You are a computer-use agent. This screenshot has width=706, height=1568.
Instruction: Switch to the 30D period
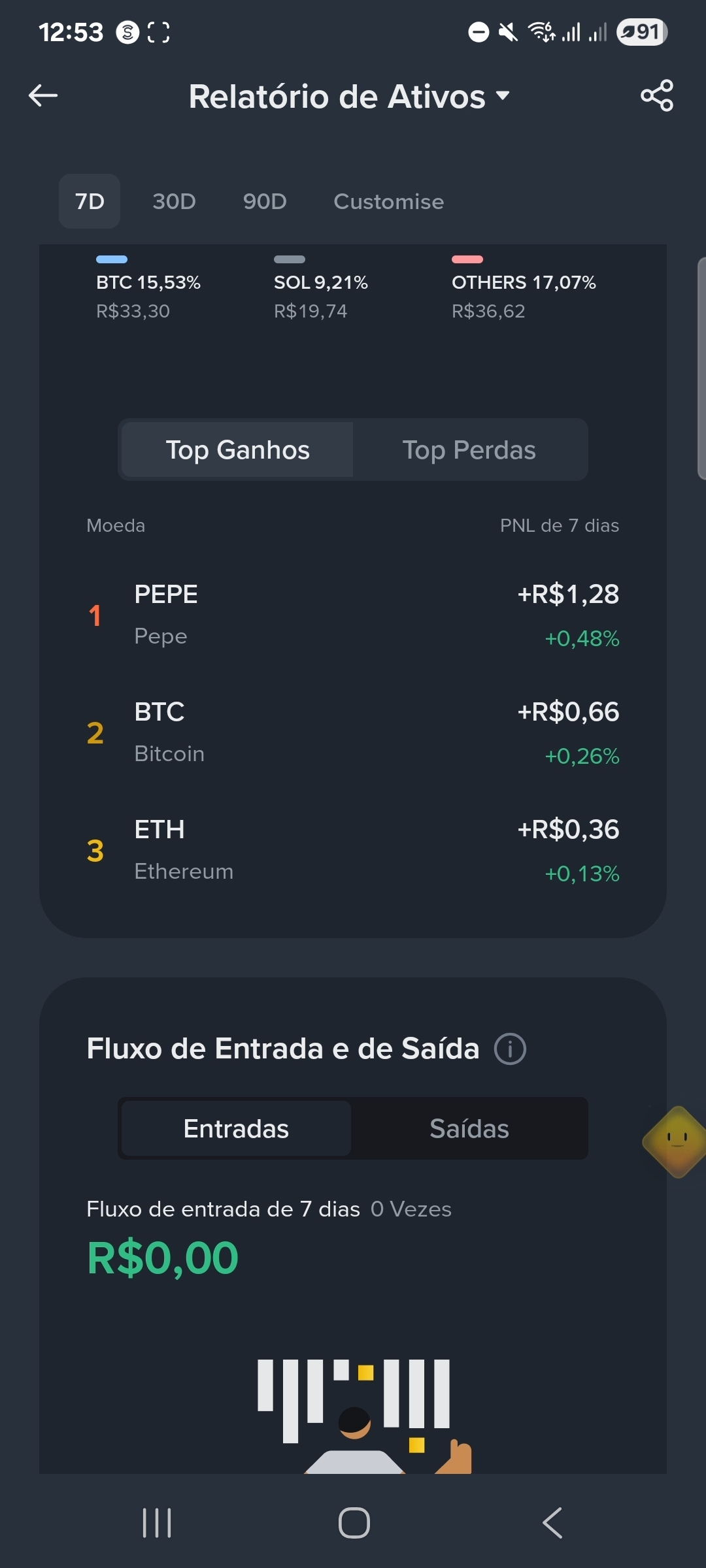[174, 201]
